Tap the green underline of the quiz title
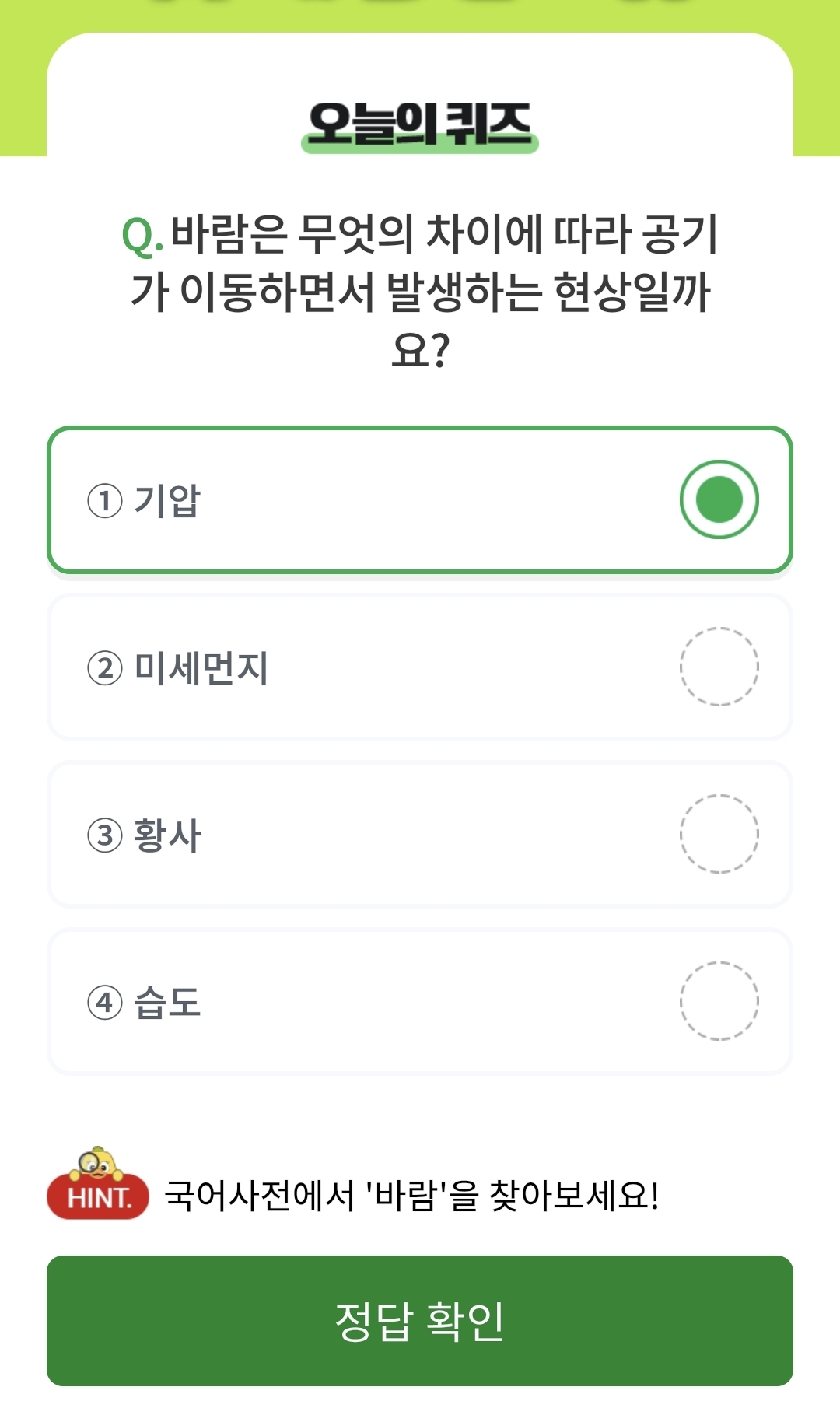 (420, 142)
